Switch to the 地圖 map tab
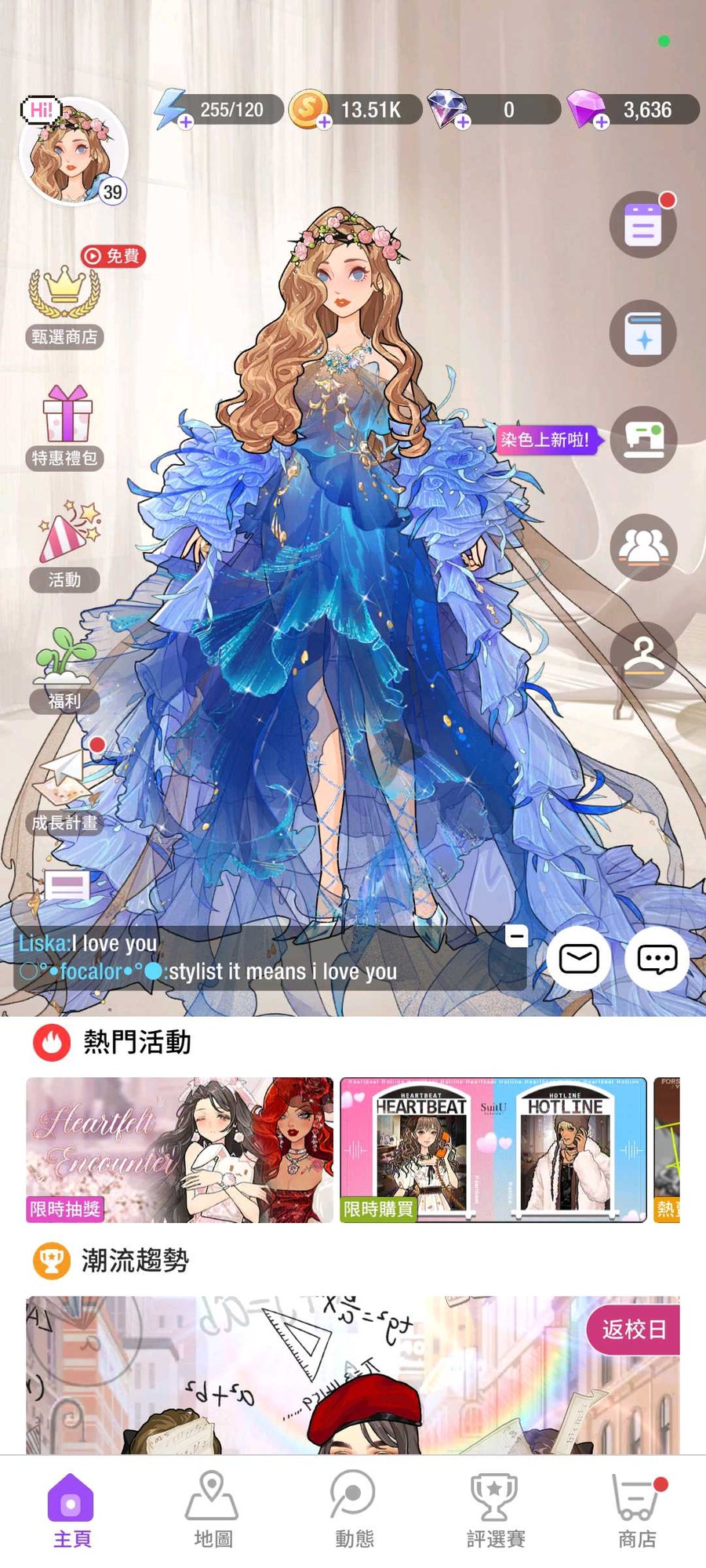The width and height of the screenshot is (706, 1568). (x=213, y=1508)
